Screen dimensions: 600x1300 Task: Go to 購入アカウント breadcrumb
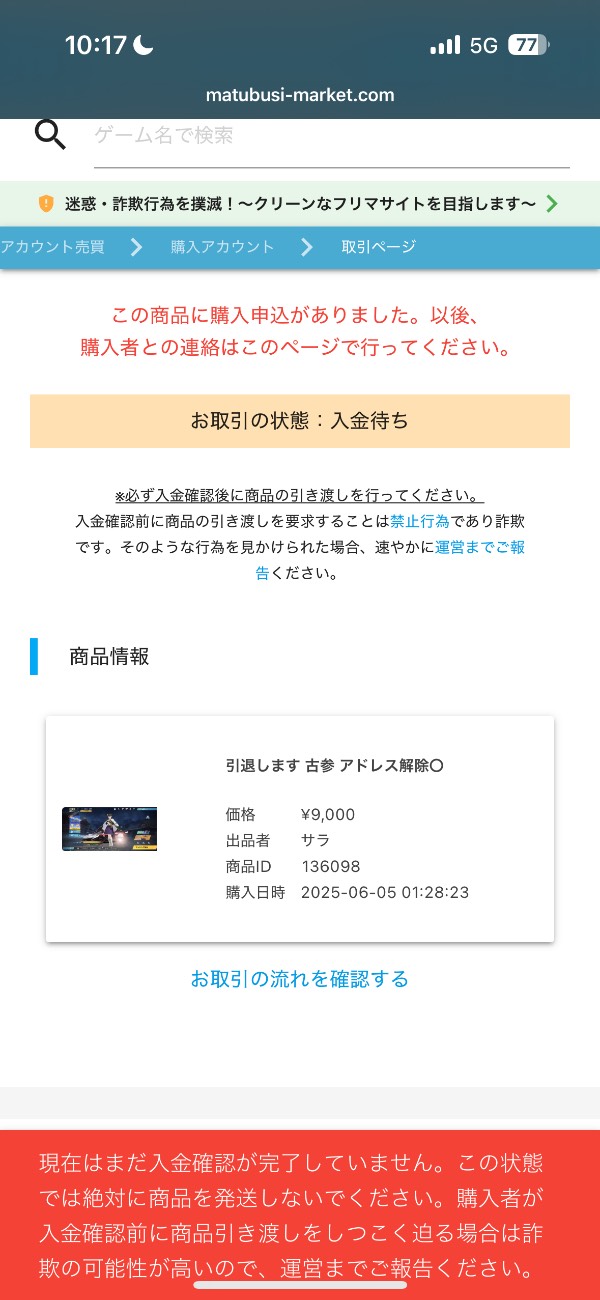pos(222,247)
